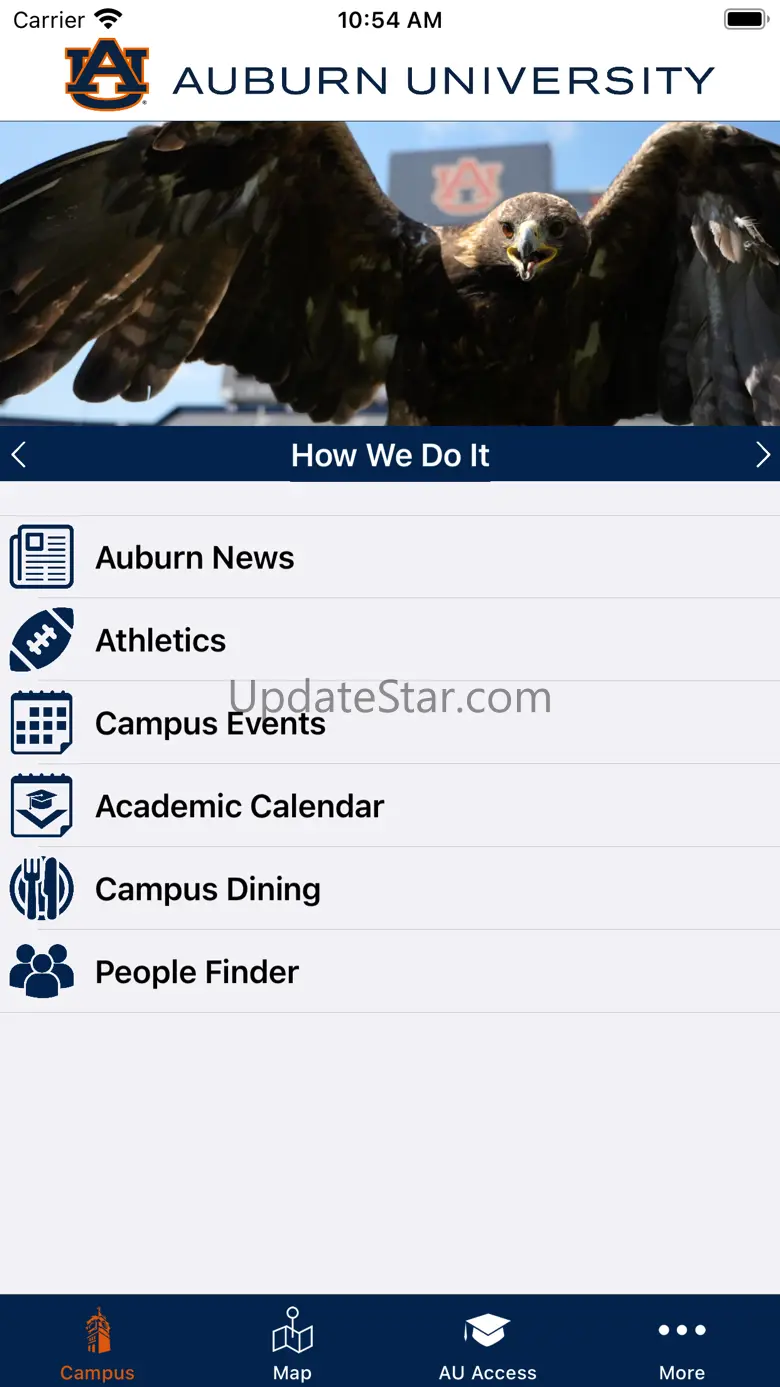
Task: Open Auburn News
Action: 390,557
